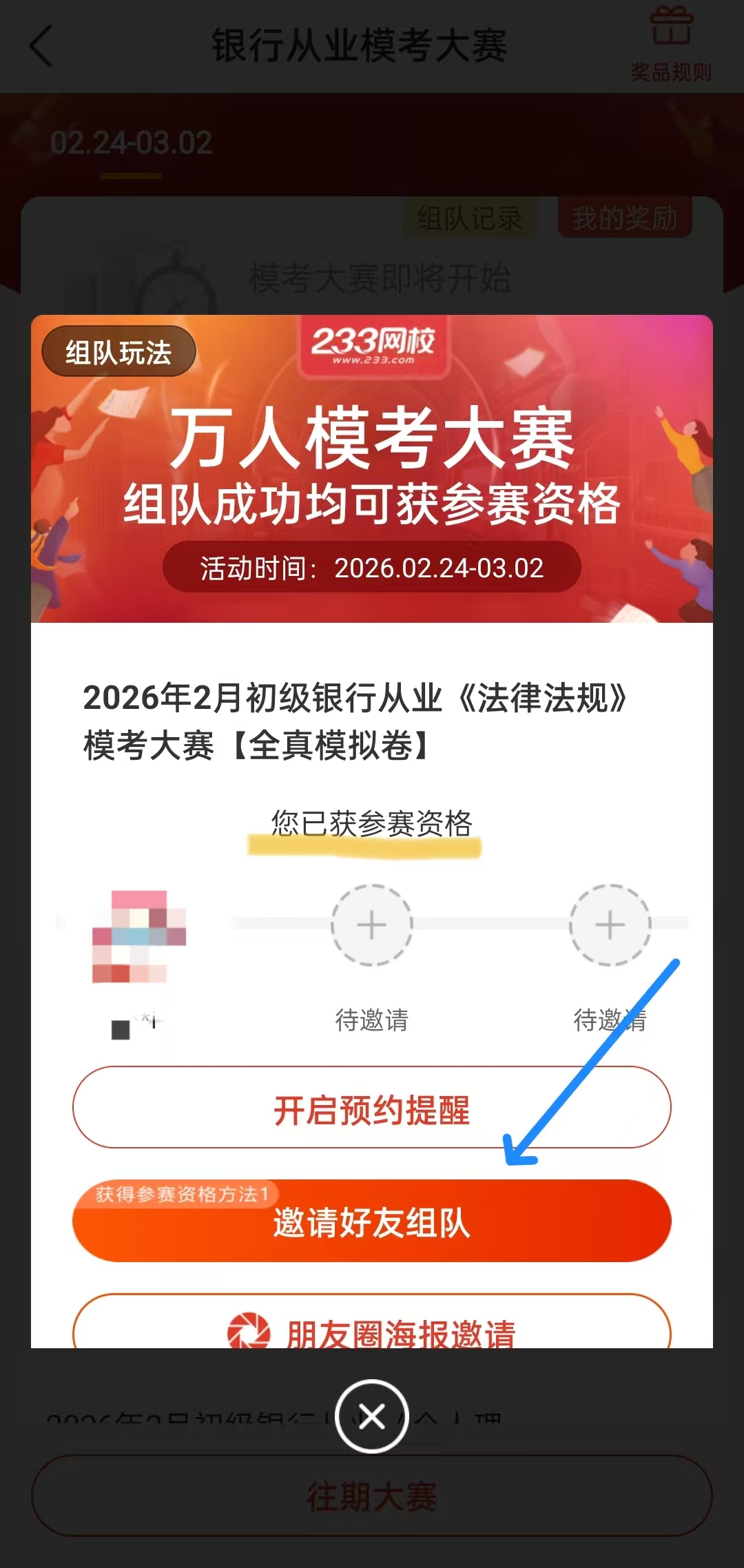Tap the first 待邀请 plus slot
Viewport: 744px width, 1568px height.
point(372,925)
